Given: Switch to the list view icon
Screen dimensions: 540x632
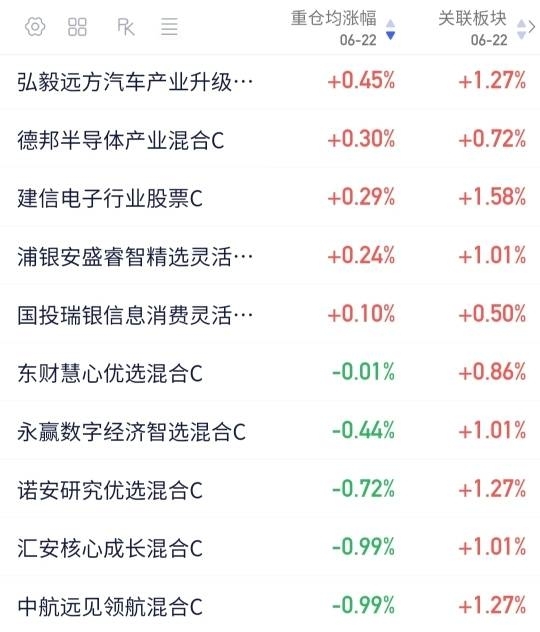Looking at the screenshot, I should point(169,27).
